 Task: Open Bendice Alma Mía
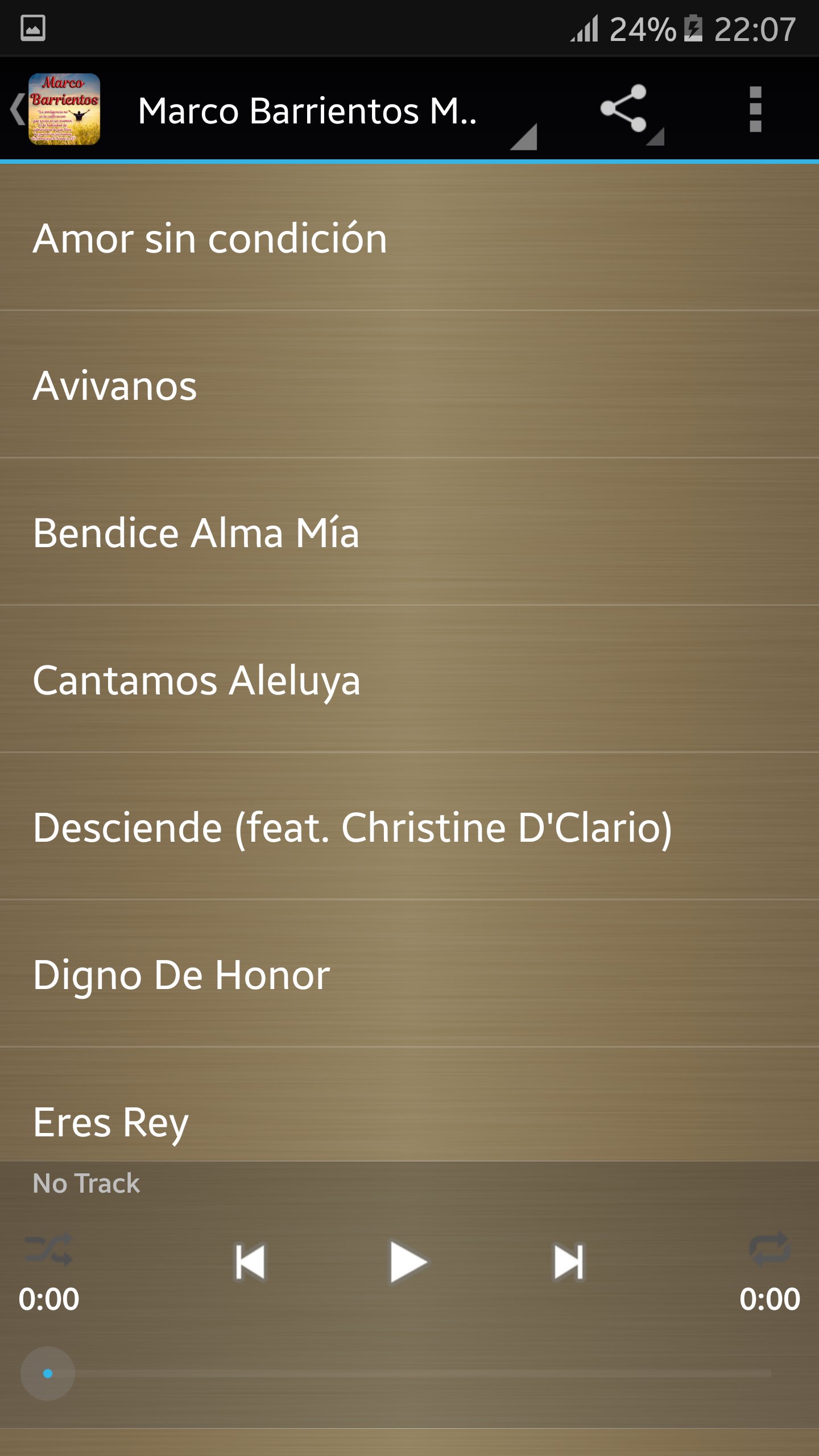pos(409,532)
